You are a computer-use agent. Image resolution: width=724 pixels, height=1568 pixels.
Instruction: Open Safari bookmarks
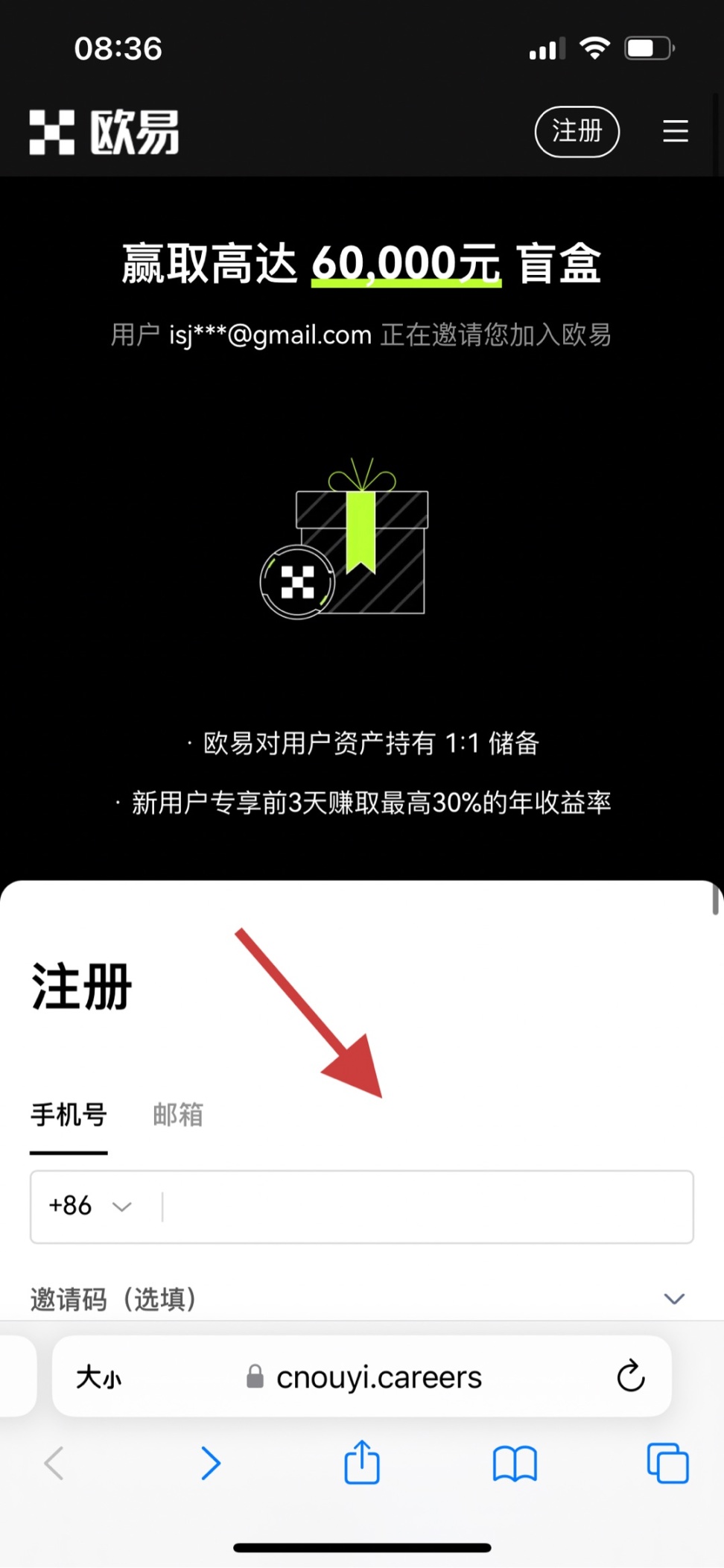[515, 1464]
